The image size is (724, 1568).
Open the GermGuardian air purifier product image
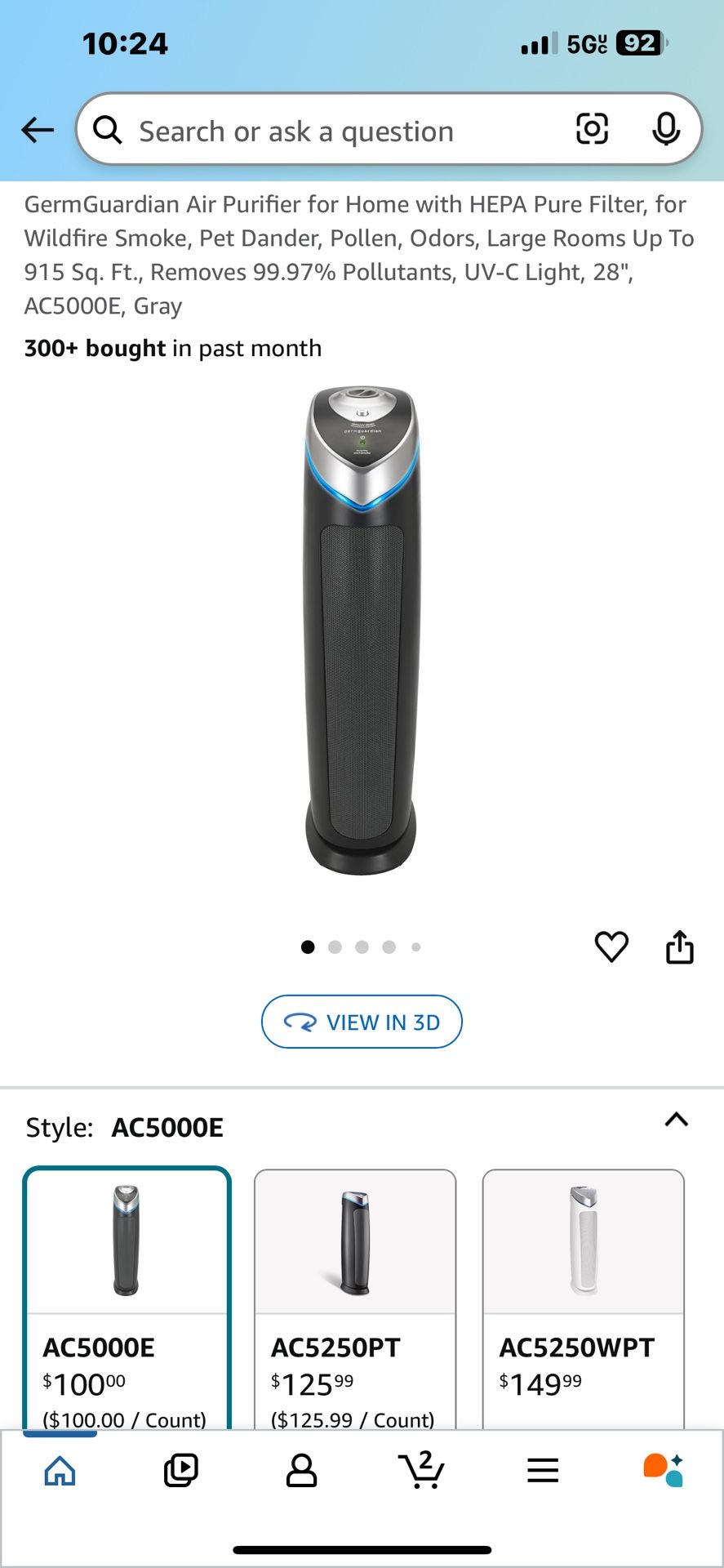pyautogui.click(x=362, y=630)
